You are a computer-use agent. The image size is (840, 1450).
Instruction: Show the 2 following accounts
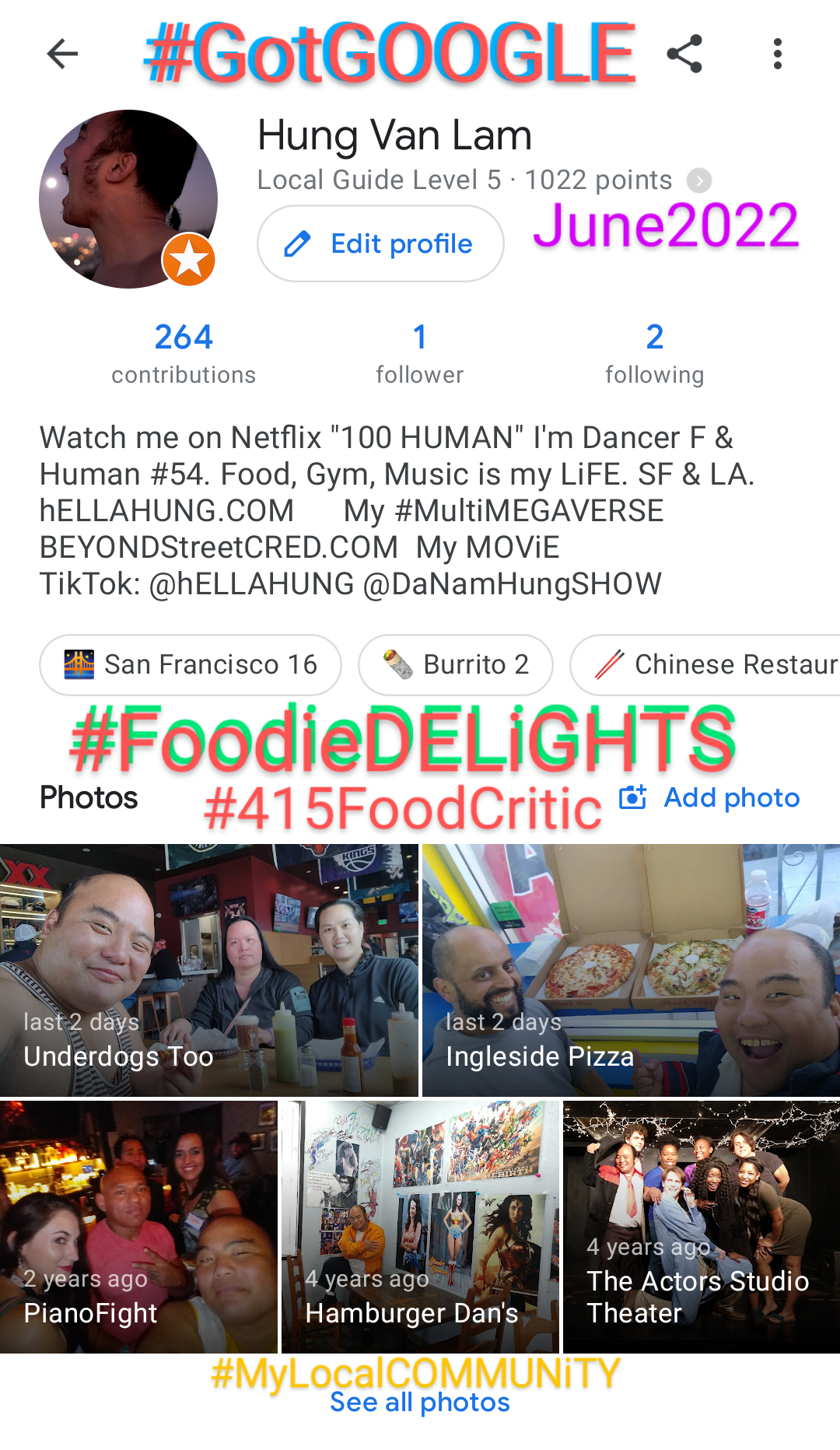tap(654, 353)
